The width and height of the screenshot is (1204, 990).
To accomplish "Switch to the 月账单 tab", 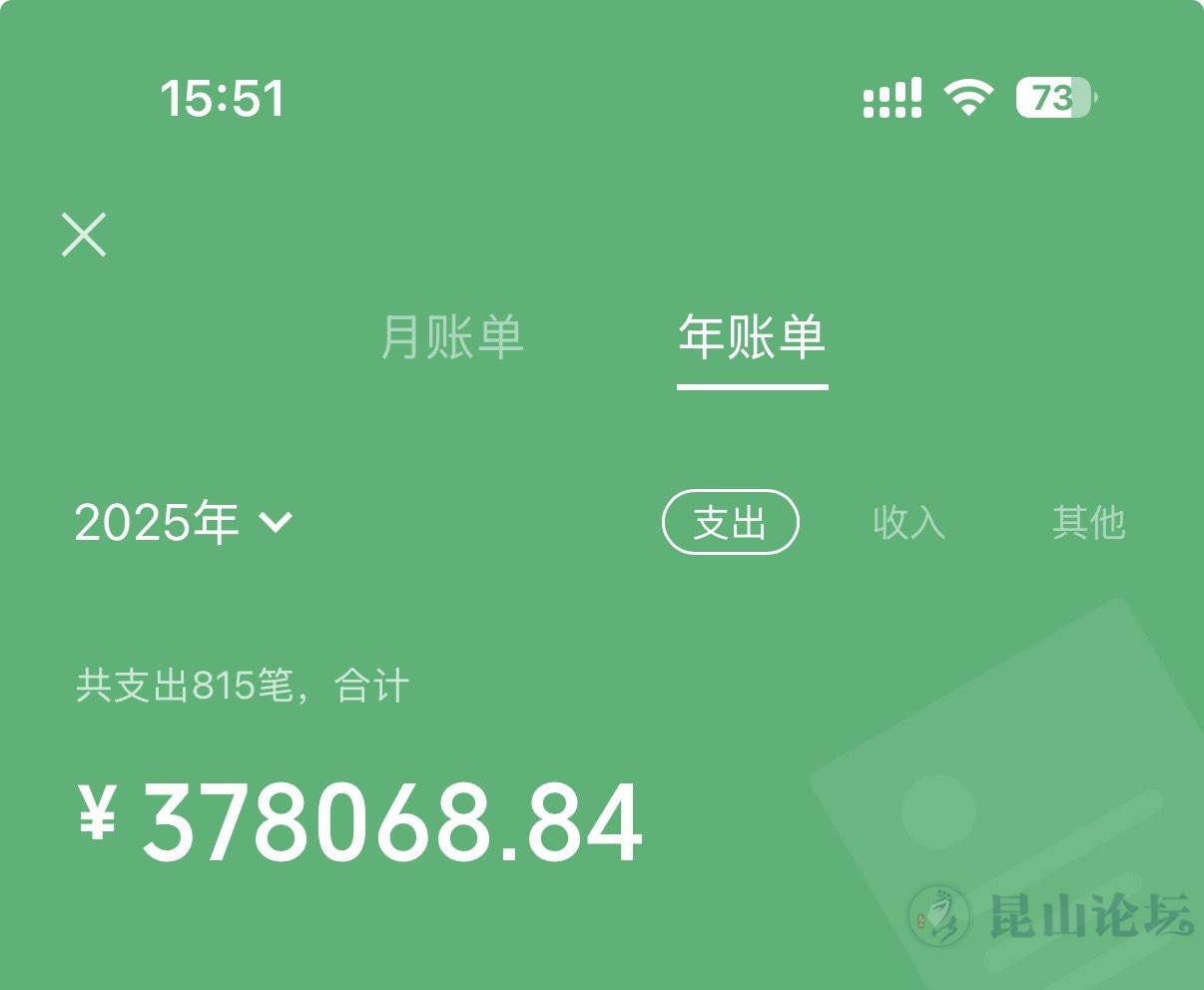I will 452,336.
